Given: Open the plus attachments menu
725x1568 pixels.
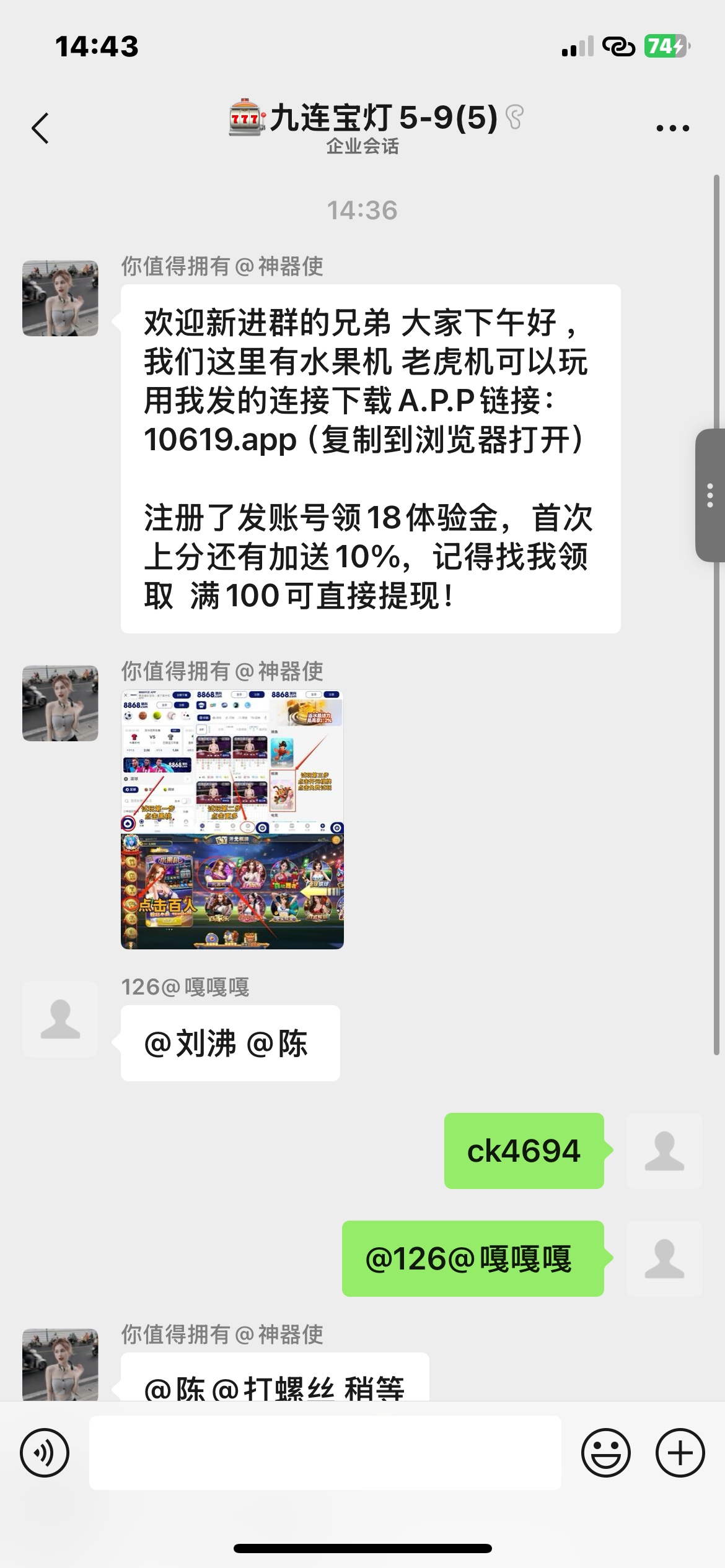Looking at the screenshot, I should (x=680, y=1452).
